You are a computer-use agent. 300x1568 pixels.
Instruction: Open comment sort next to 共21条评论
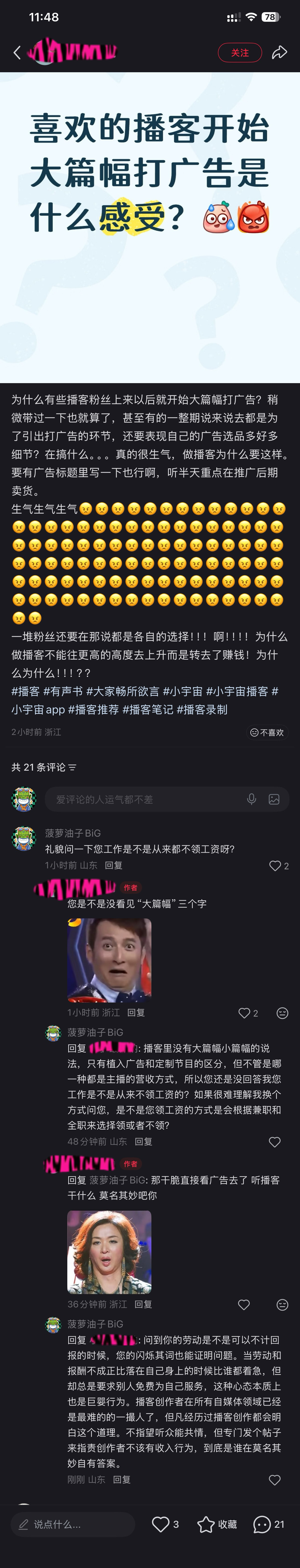[x=72, y=768]
